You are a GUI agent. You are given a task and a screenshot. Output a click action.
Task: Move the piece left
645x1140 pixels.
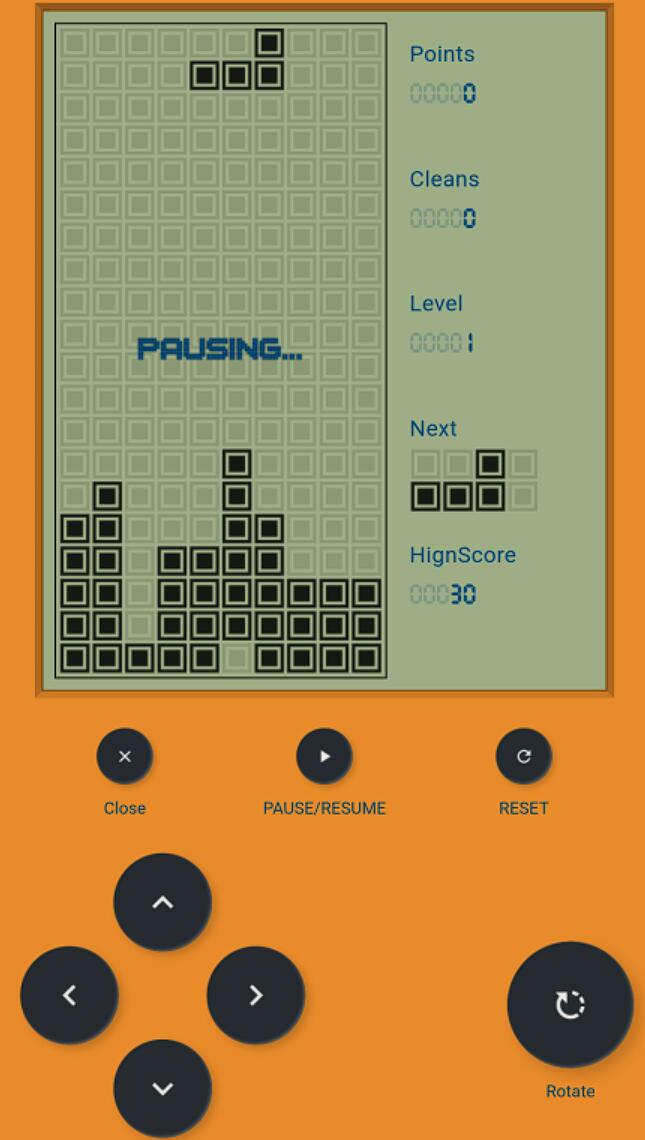click(69, 995)
